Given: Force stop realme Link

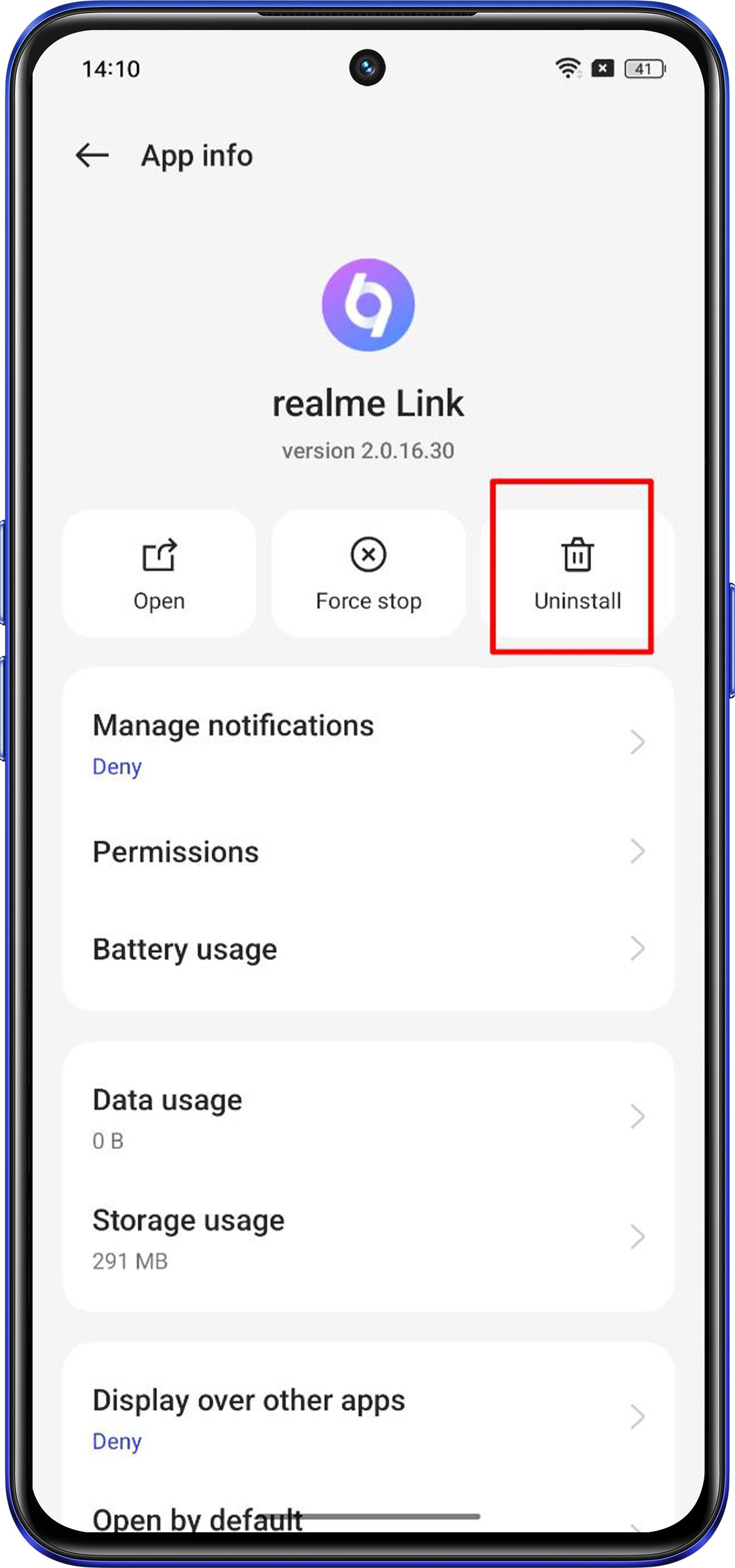Looking at the screenshot, I should click(x=368, y=573).
